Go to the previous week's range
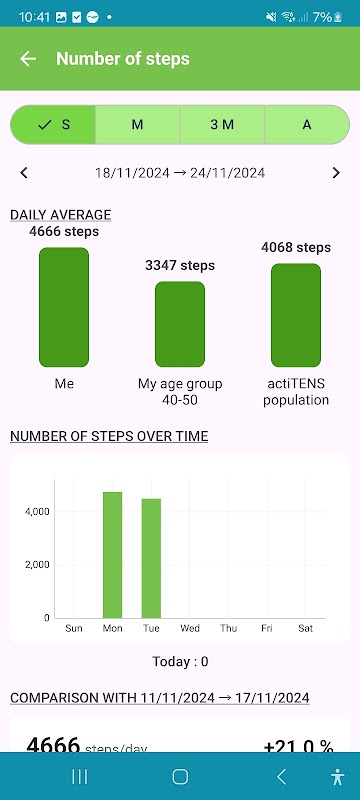Screen dimensions: 360x800 point(23,173)
